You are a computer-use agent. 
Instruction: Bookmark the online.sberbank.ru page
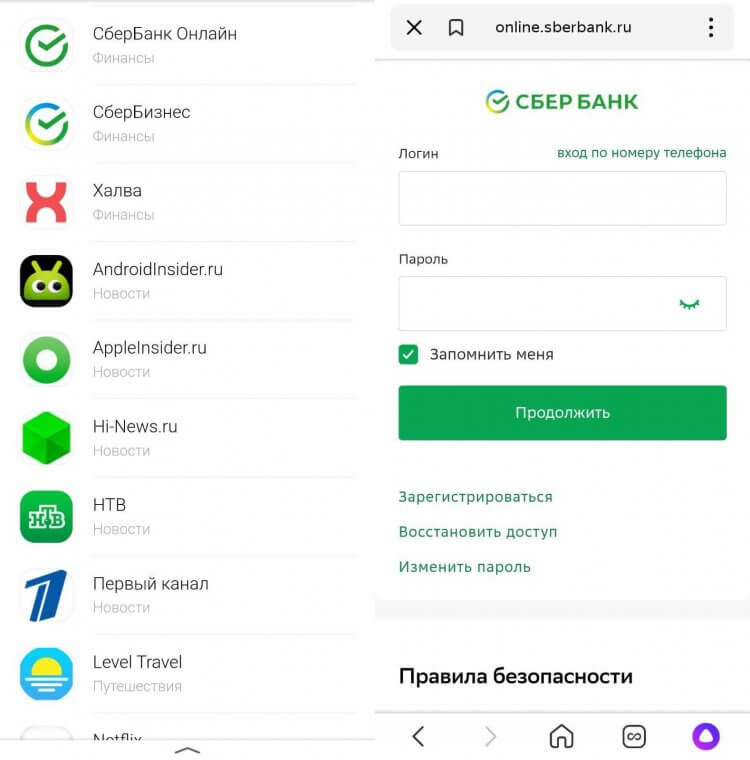pyautogui.click(x=456, y=28)
